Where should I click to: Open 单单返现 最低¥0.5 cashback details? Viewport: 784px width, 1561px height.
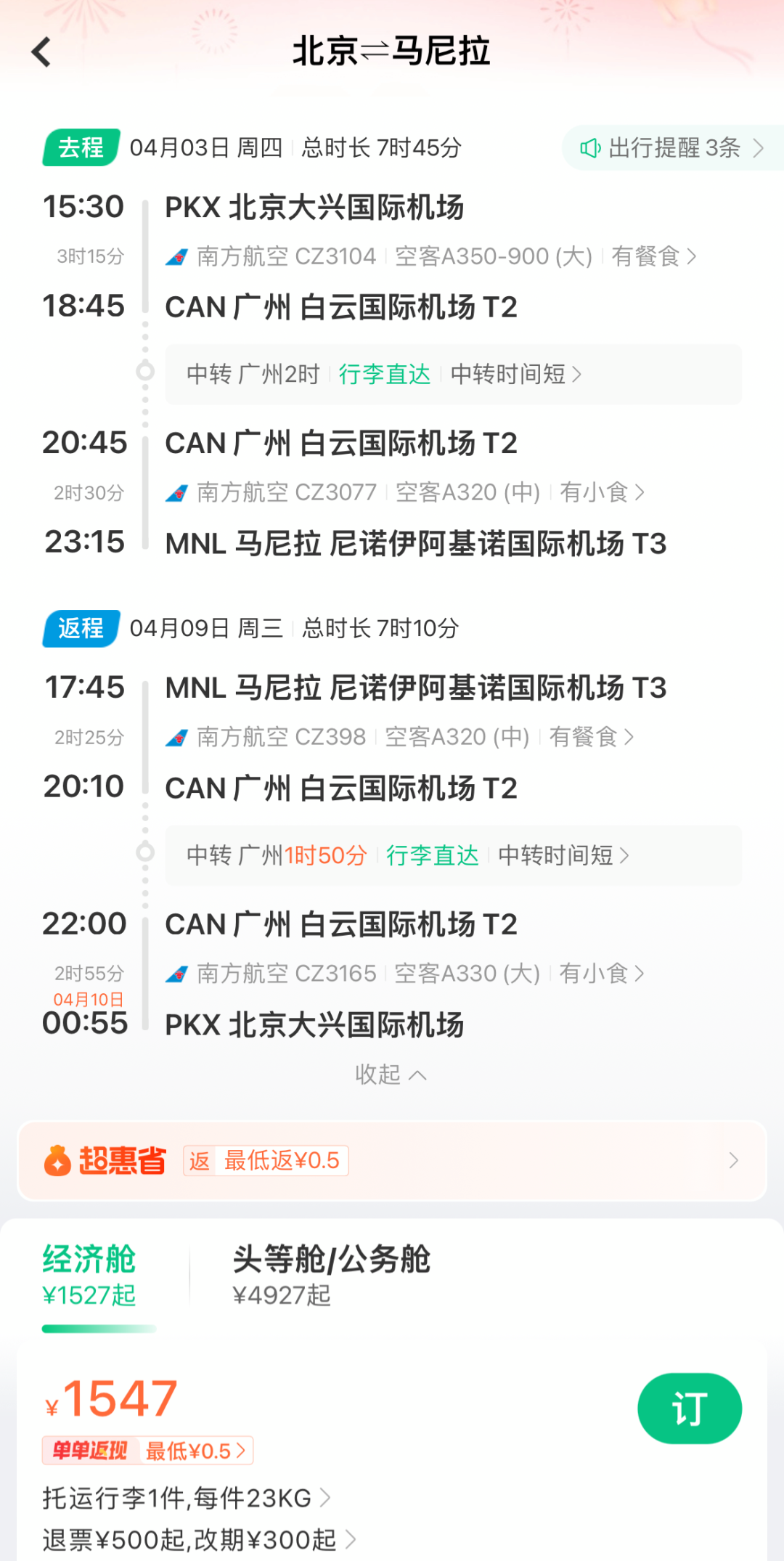pyautogui.click(x=148, y=1451)
